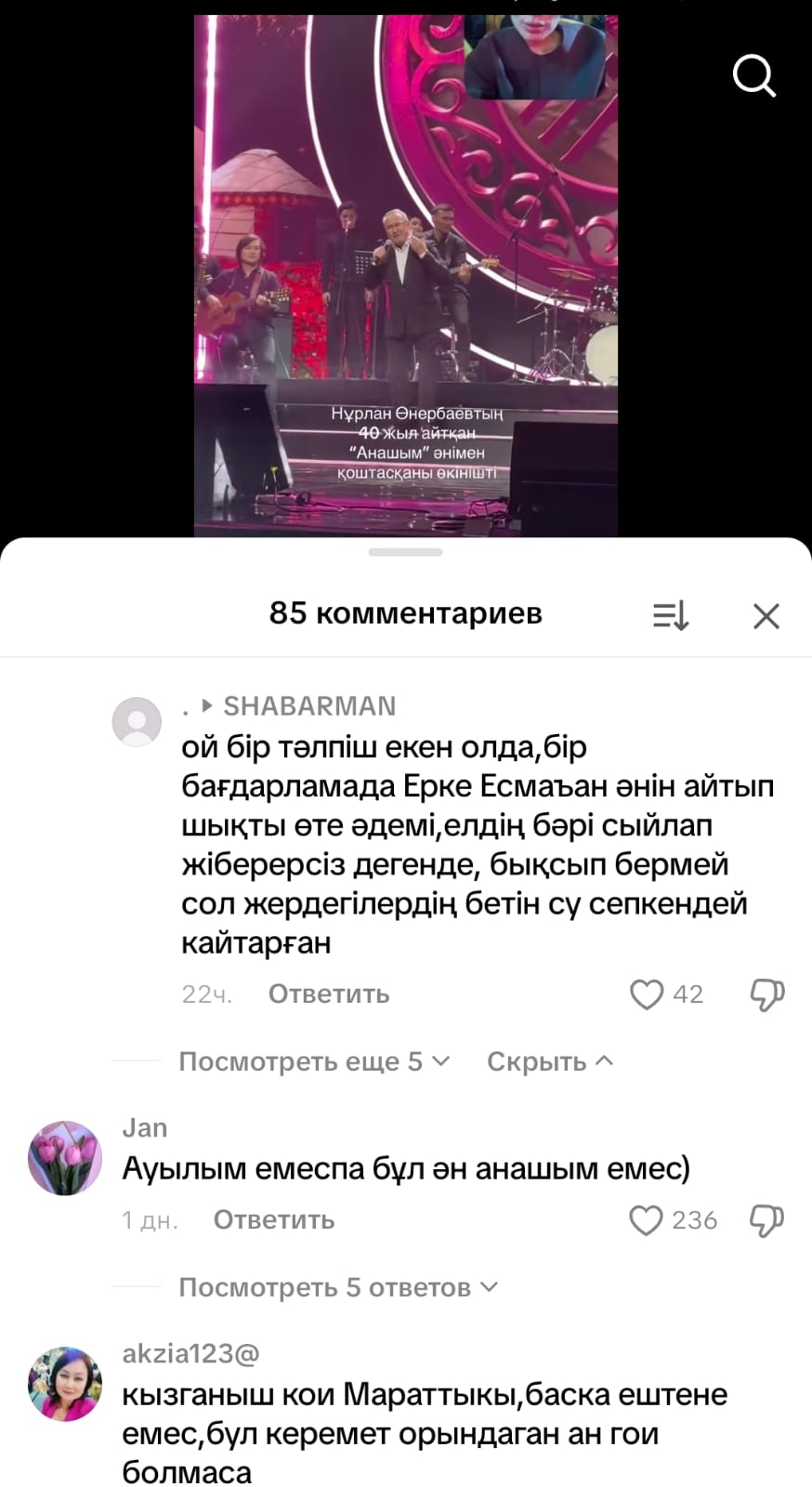Expand Посмотреть 5 ответов under Jan's comment

[x=337, y=1287]
